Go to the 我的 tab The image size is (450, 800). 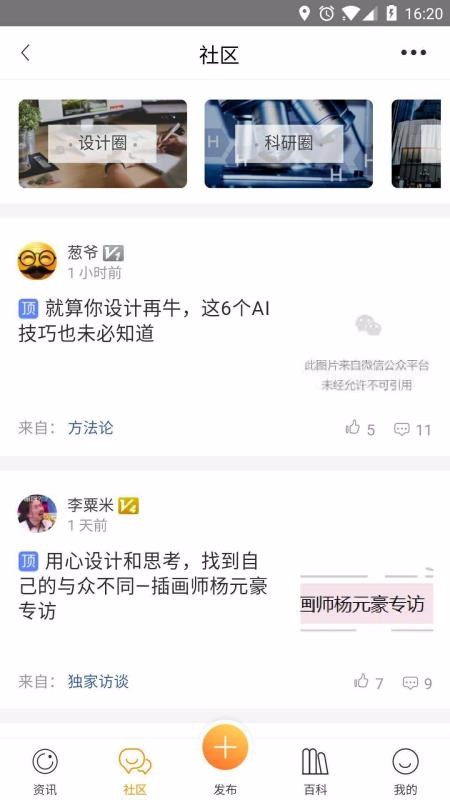pyautogui.click(x=405, y=771)
